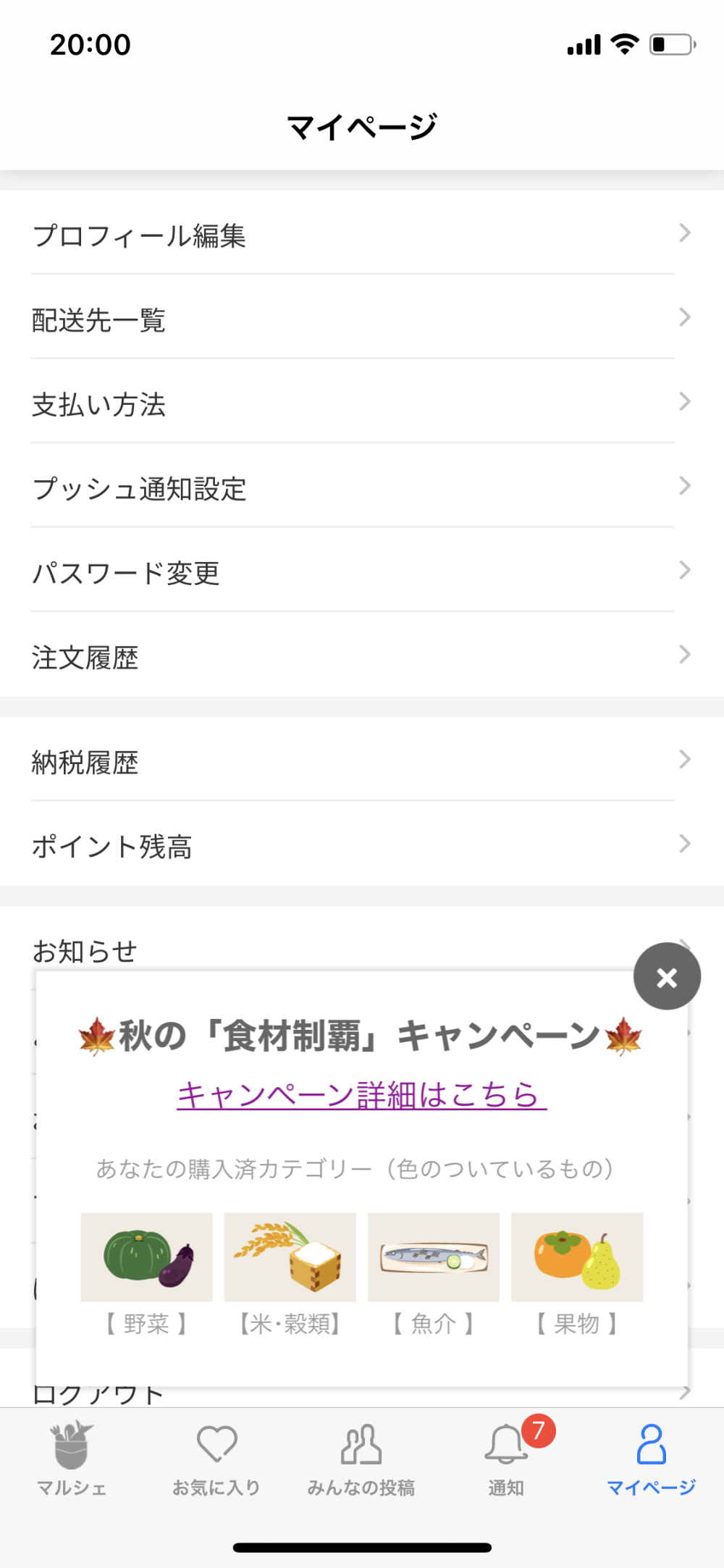View 注文履歴
This screenshot has height=1568, width=724.
(x=362, y=655)
